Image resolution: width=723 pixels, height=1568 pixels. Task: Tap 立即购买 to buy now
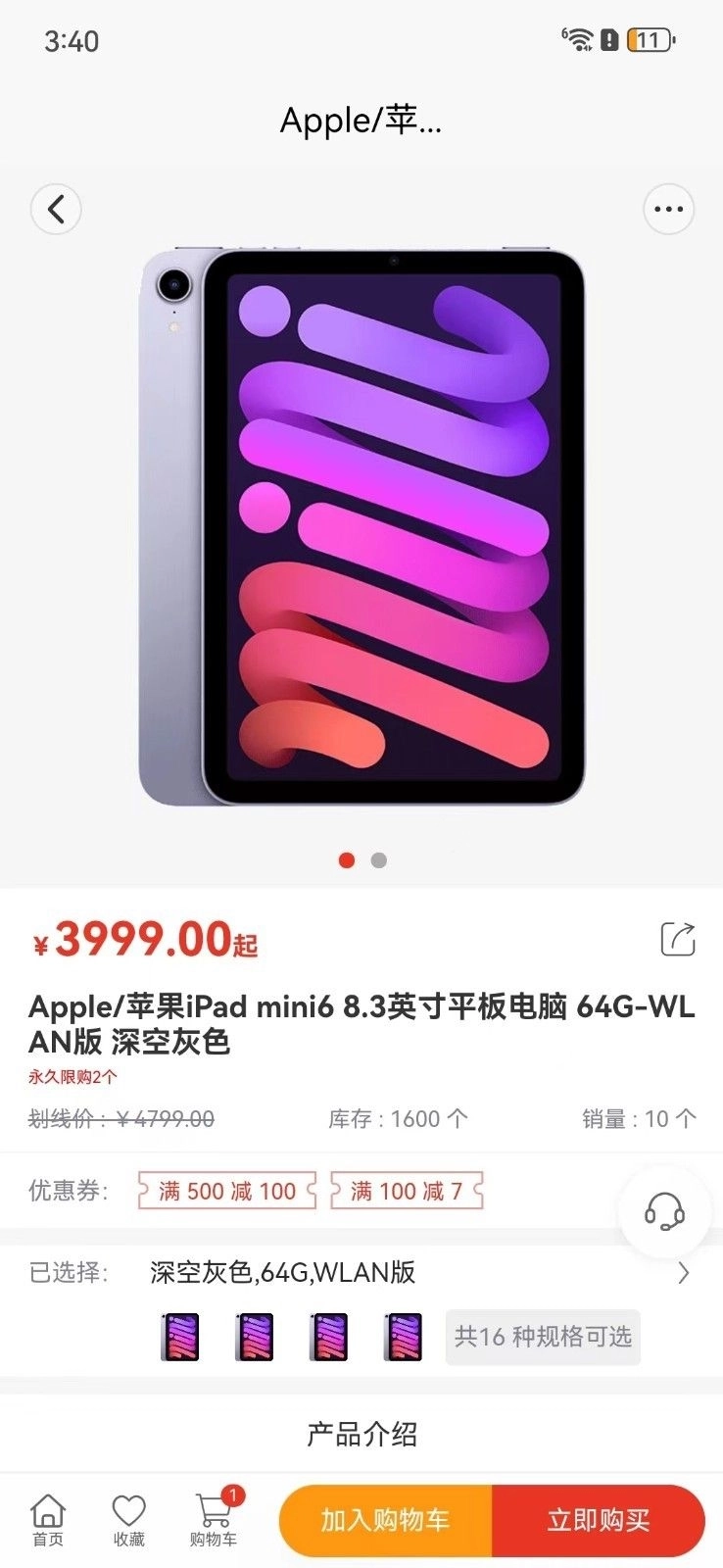(599, 1520)
